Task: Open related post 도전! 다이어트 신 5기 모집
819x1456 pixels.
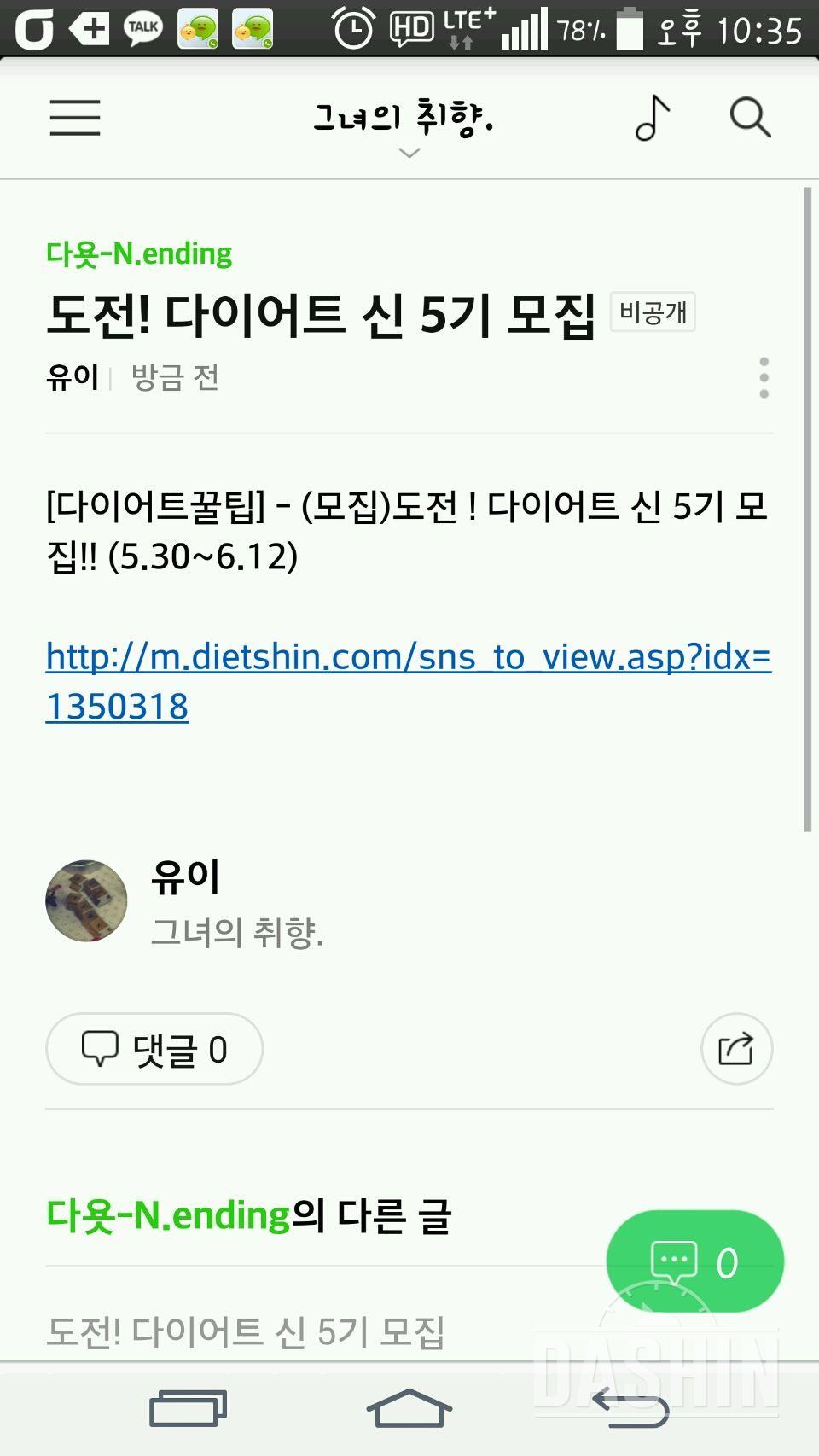Action: click(246, 1331)
